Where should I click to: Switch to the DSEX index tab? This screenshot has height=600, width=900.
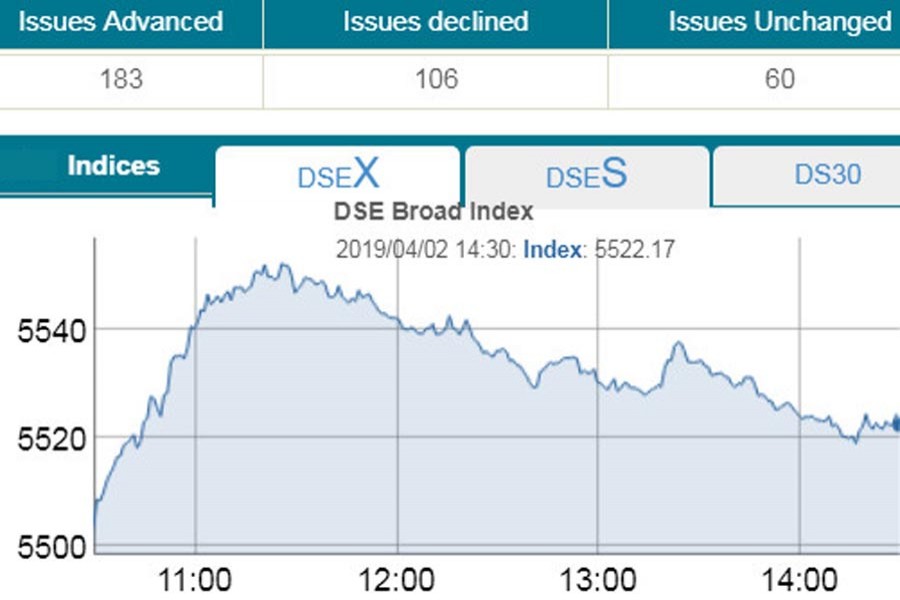pyautogui.click(x=338, y=175)
